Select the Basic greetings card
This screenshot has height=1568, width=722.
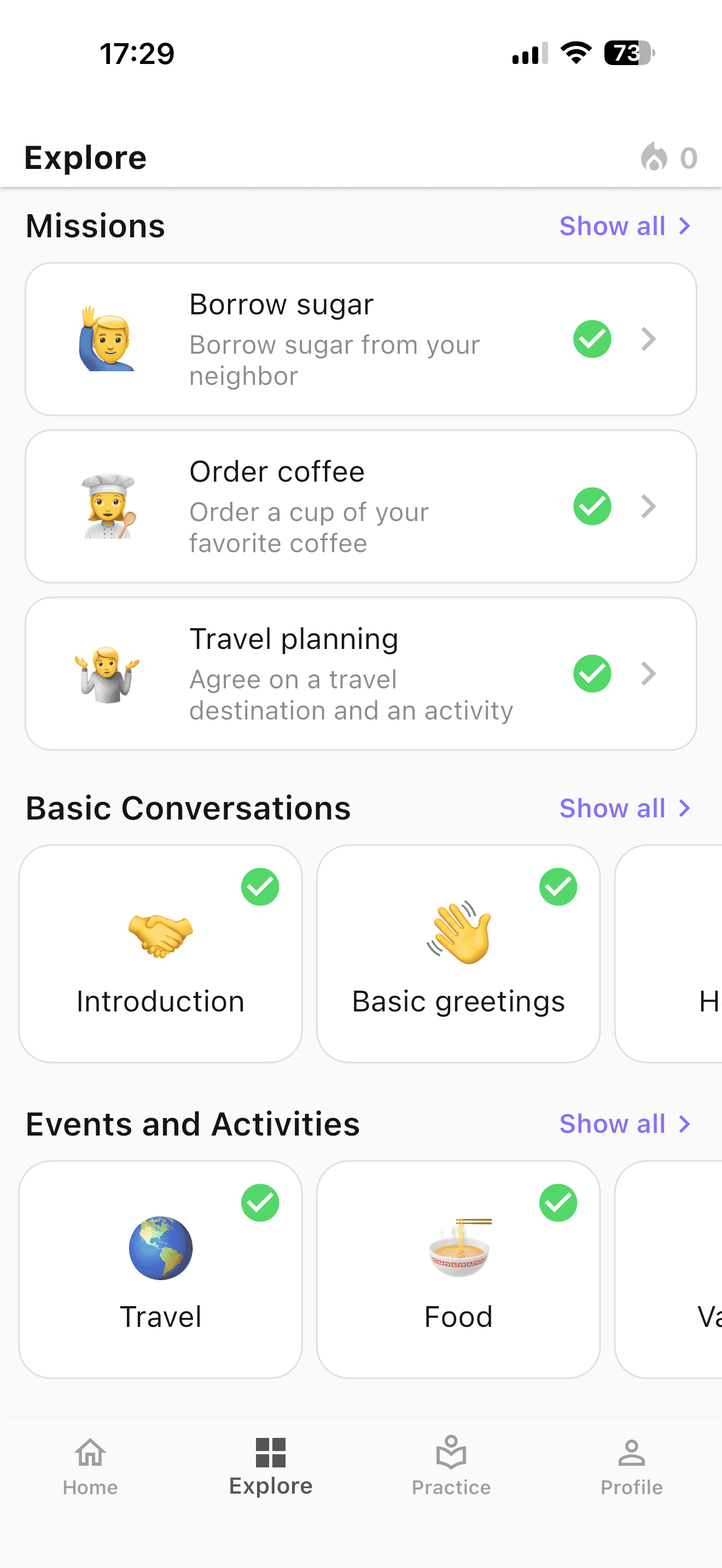458,953
